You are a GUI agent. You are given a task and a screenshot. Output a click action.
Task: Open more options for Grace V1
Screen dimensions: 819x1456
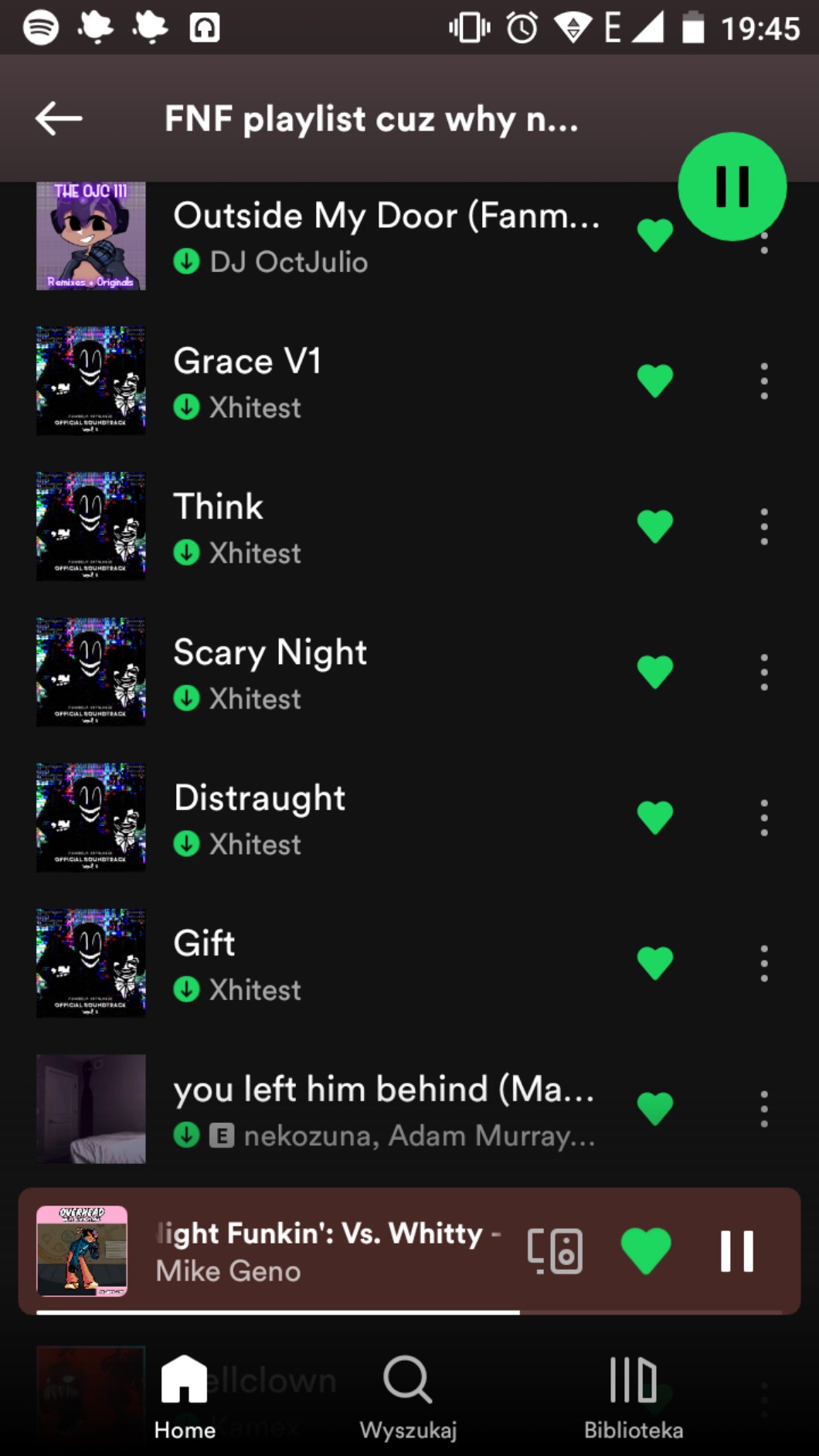pyautogui.click(x=763, y=381)
